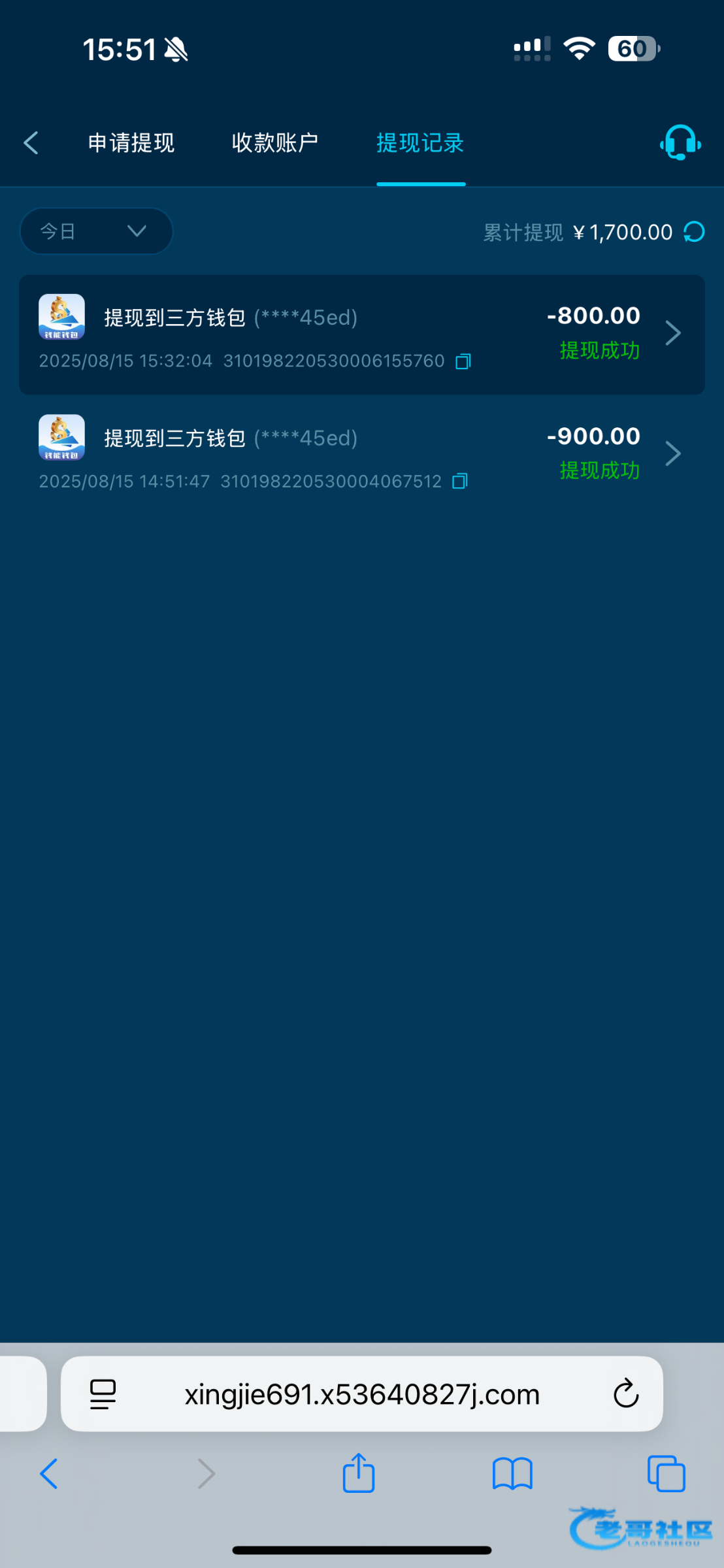Open the -900.00 withdrawal record
Screen dimensions: 724x1568
pos(361,455)
